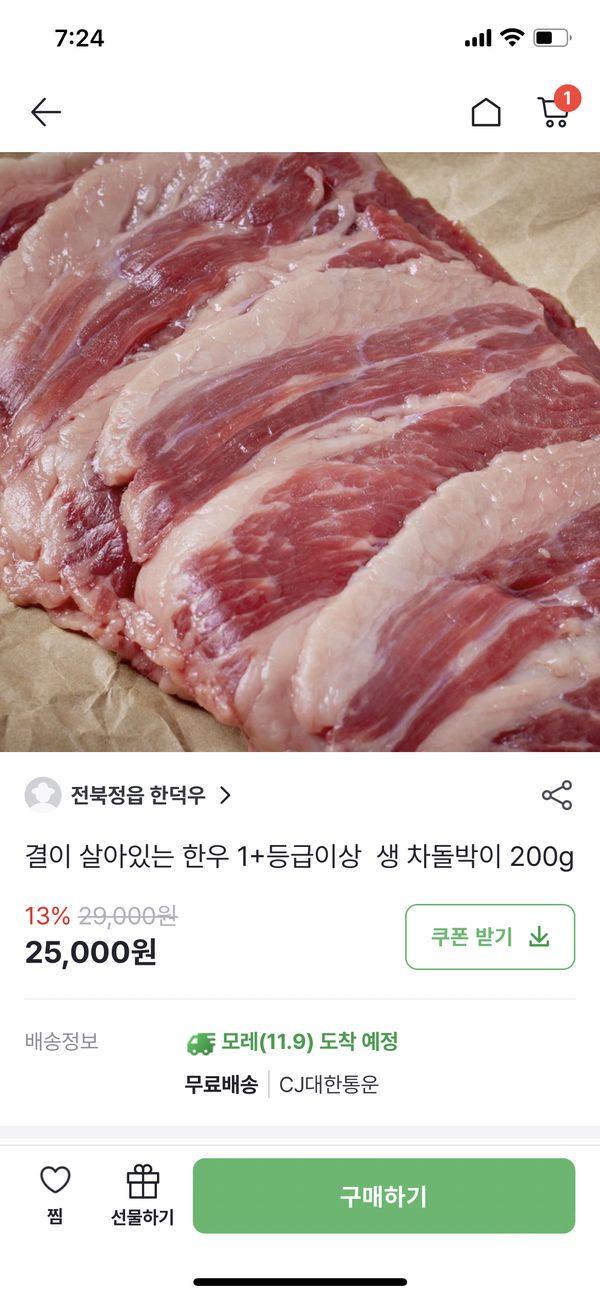Open the shopping cart
This screenshot has height=1298, width=600.
point(553,111)
